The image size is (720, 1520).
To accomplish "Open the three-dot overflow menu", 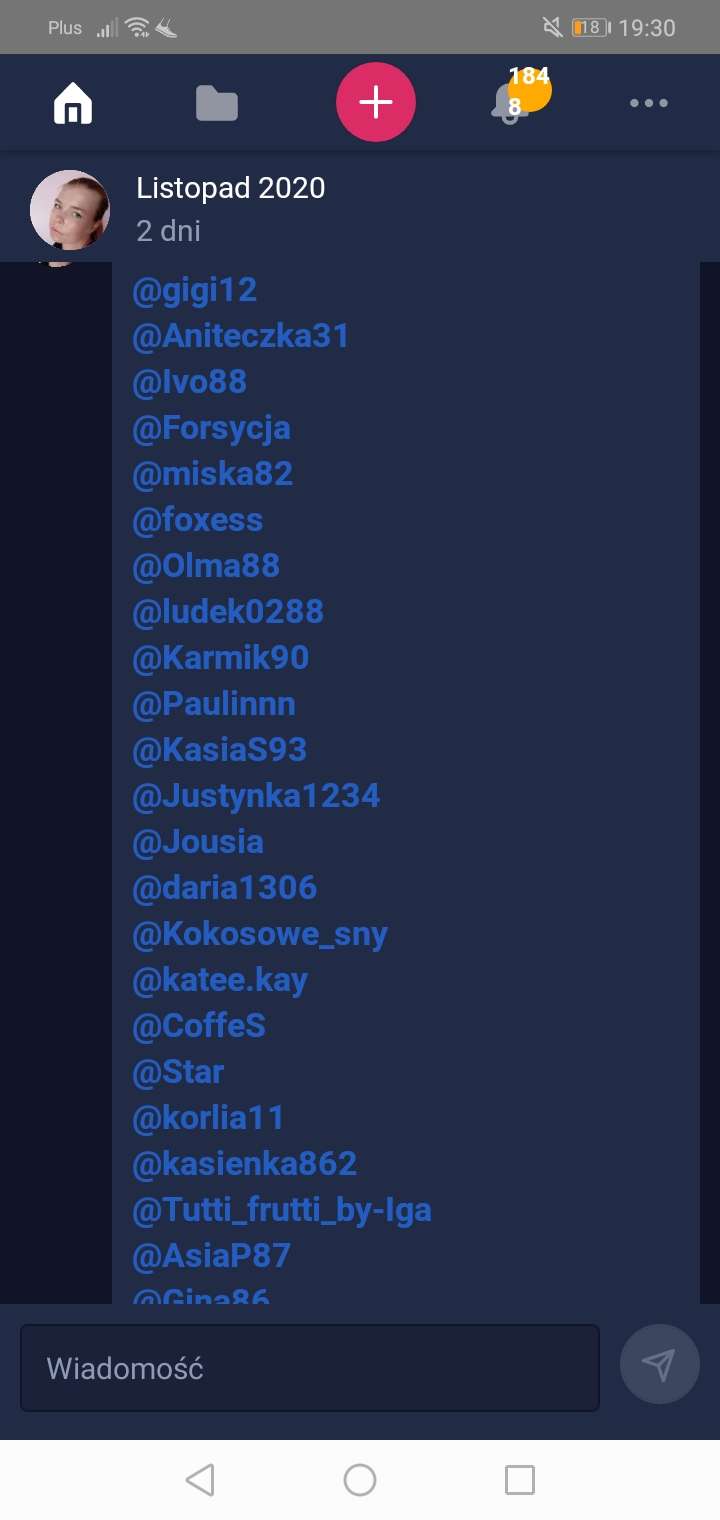I will pos(648,103).
